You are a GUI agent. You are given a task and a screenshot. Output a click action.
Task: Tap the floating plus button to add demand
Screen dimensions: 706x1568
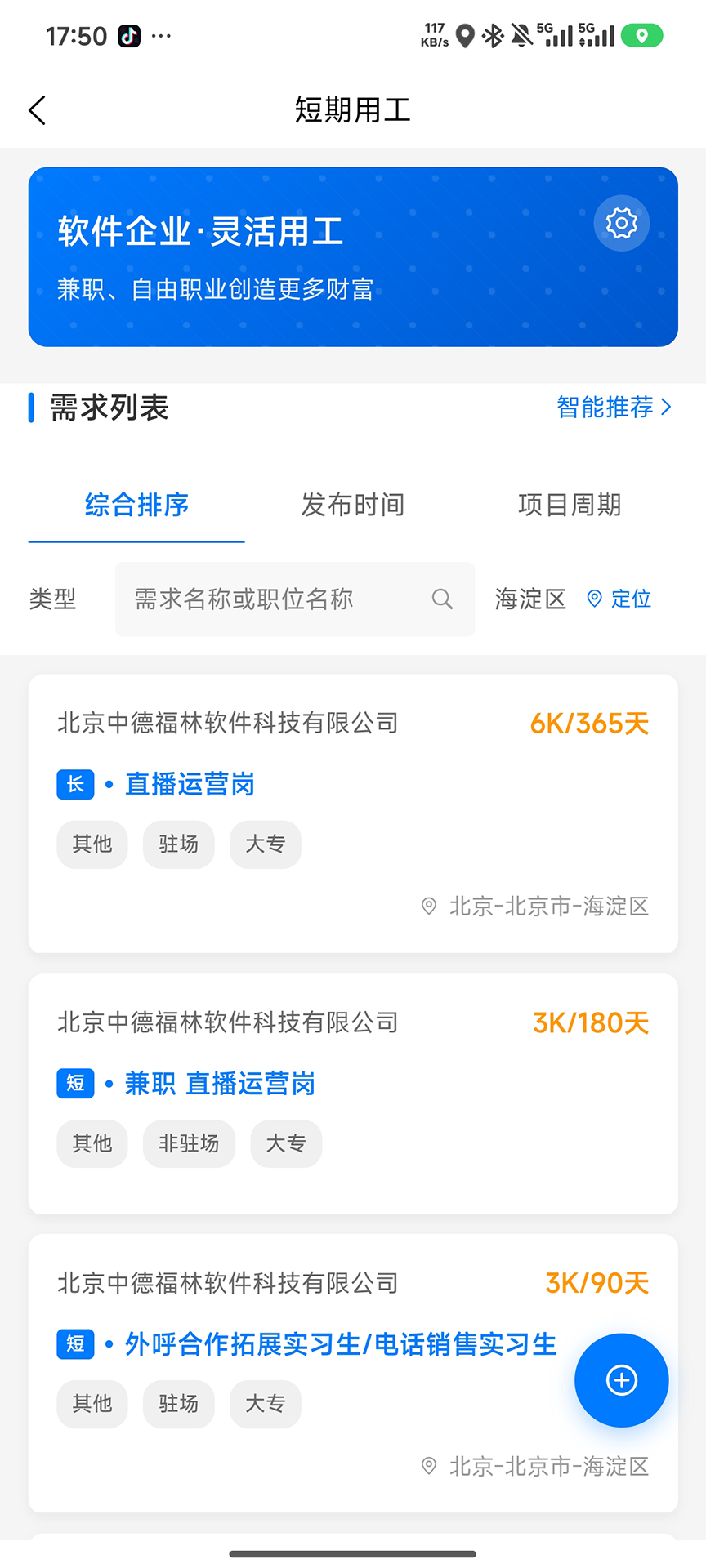[621, 1380]
